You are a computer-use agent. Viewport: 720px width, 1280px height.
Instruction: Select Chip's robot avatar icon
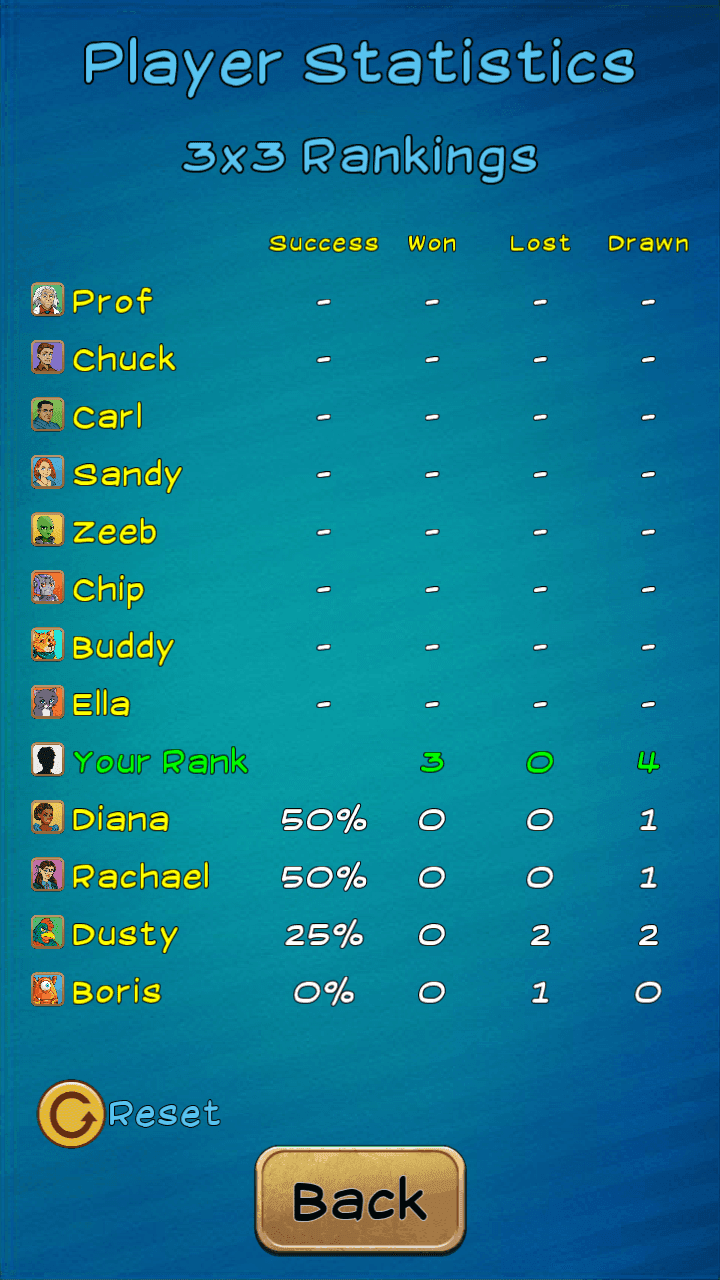pyautogui.click(x=47, y=588)
